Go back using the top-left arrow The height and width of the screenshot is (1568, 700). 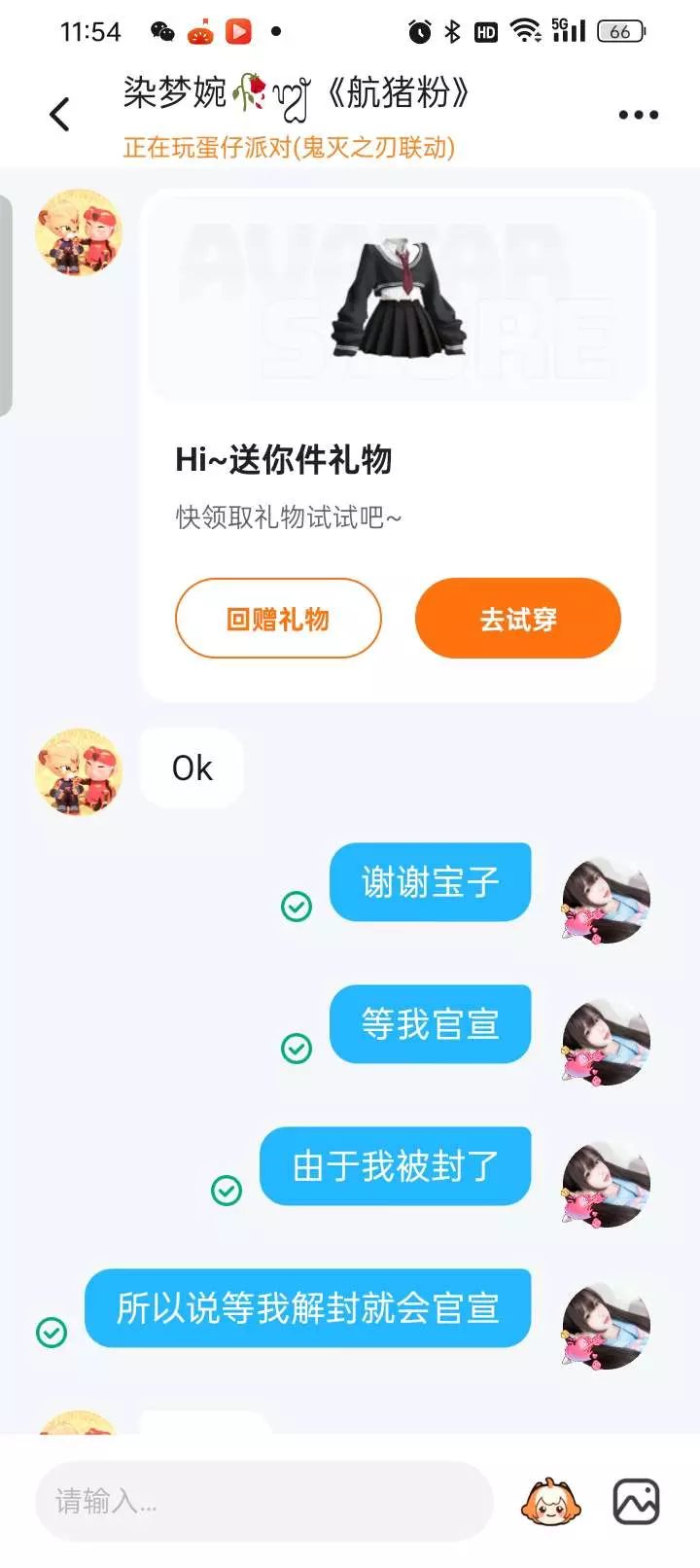tap(59, 115)
